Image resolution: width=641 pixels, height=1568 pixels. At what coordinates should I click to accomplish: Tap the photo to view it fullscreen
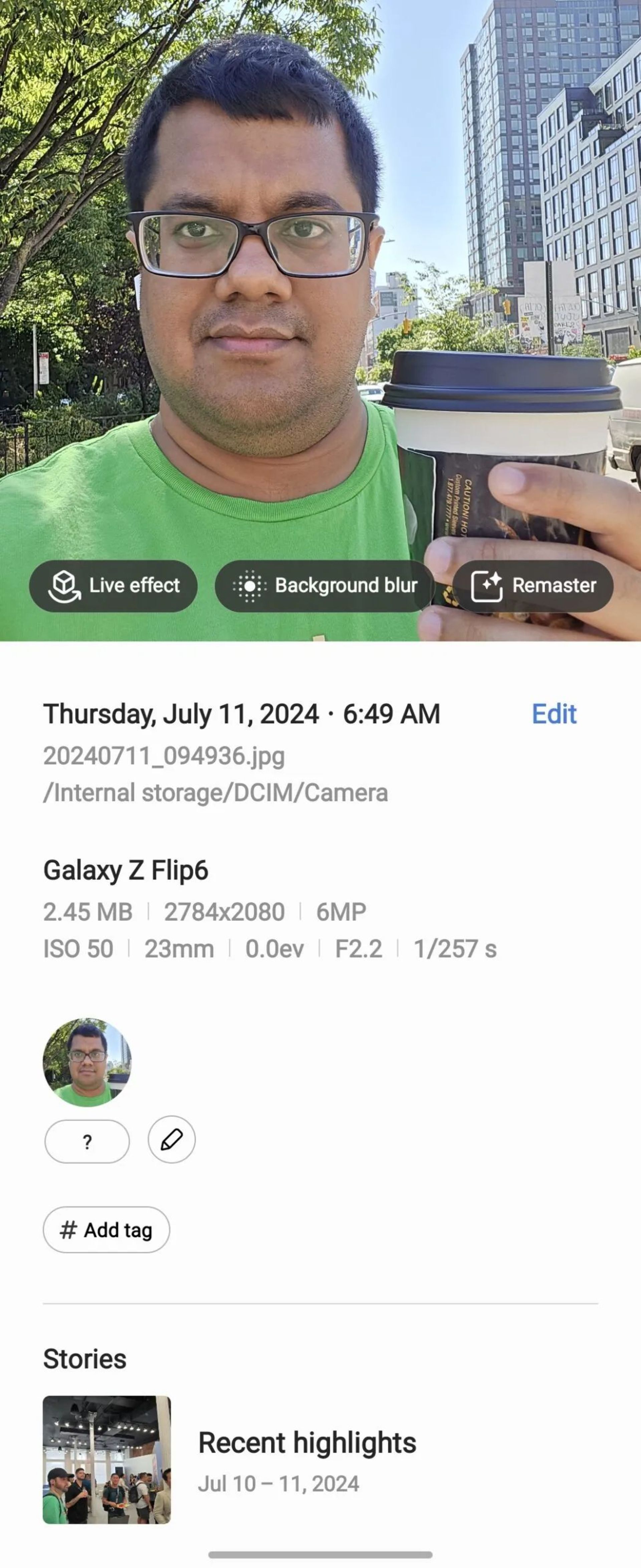tap(320, 274)
